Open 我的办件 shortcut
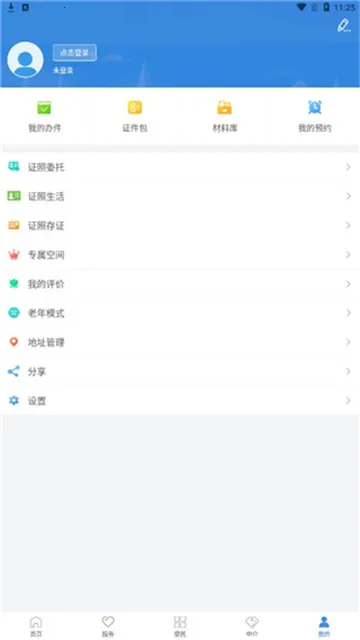The width and height of the screenshot is (360, 640). (44, 116)
